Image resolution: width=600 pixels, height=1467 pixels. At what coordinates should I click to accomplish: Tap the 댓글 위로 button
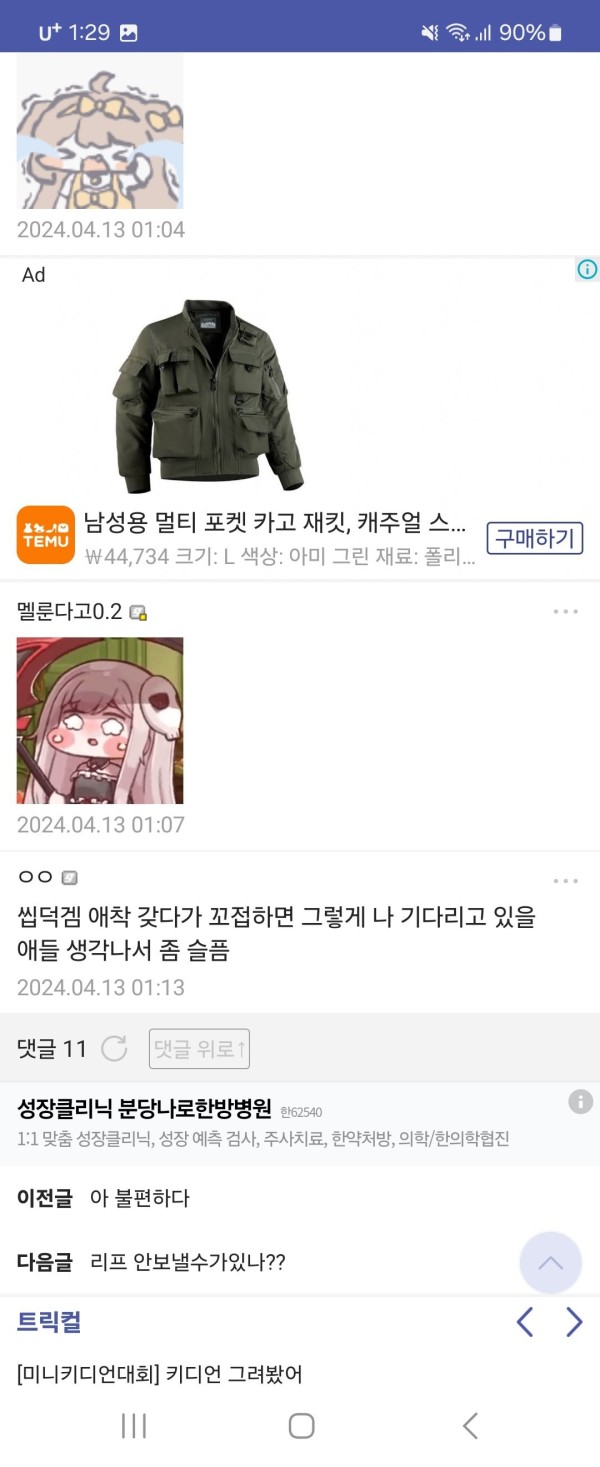199,1048
